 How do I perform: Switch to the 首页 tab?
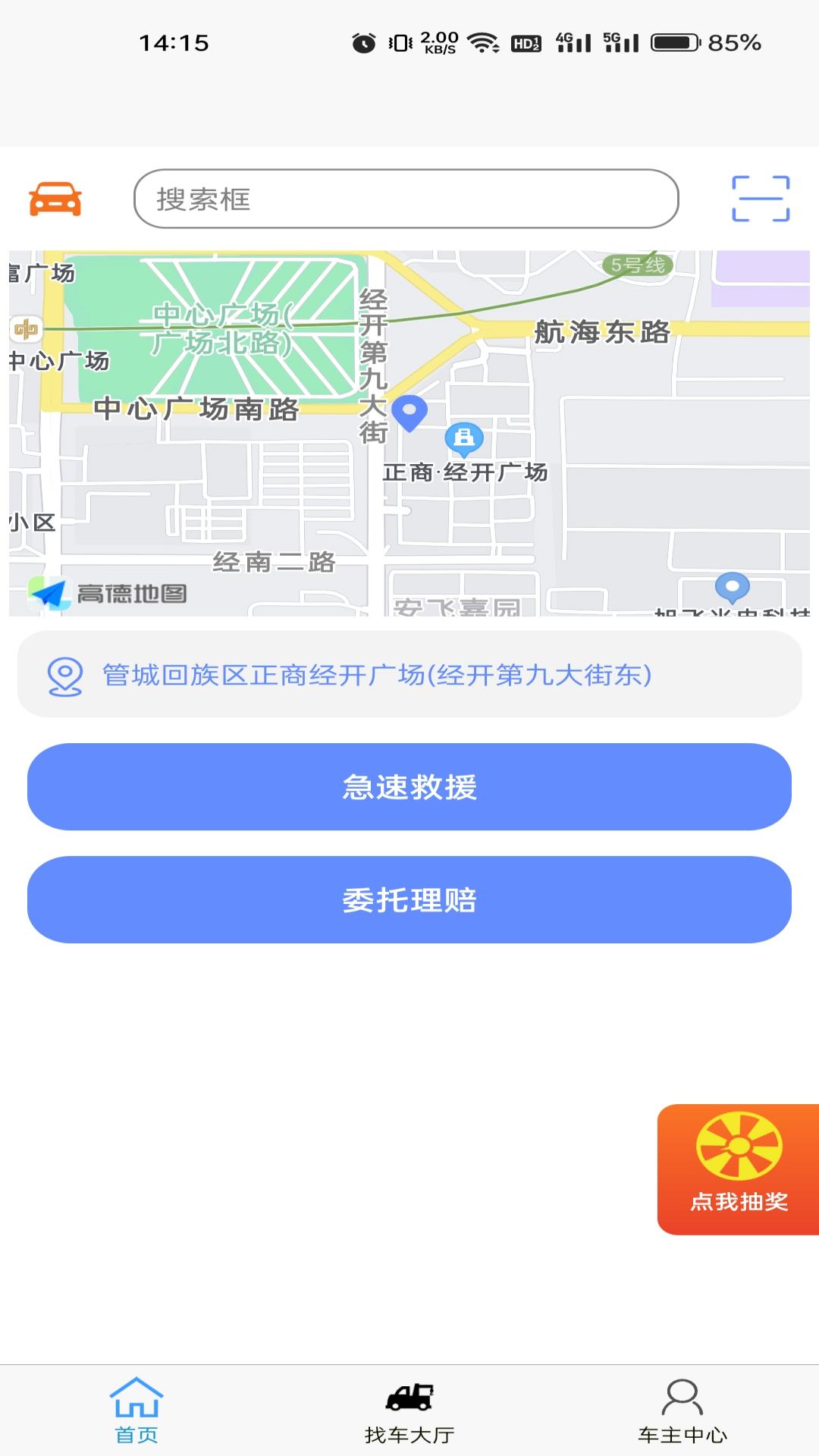click(136, 1410)
